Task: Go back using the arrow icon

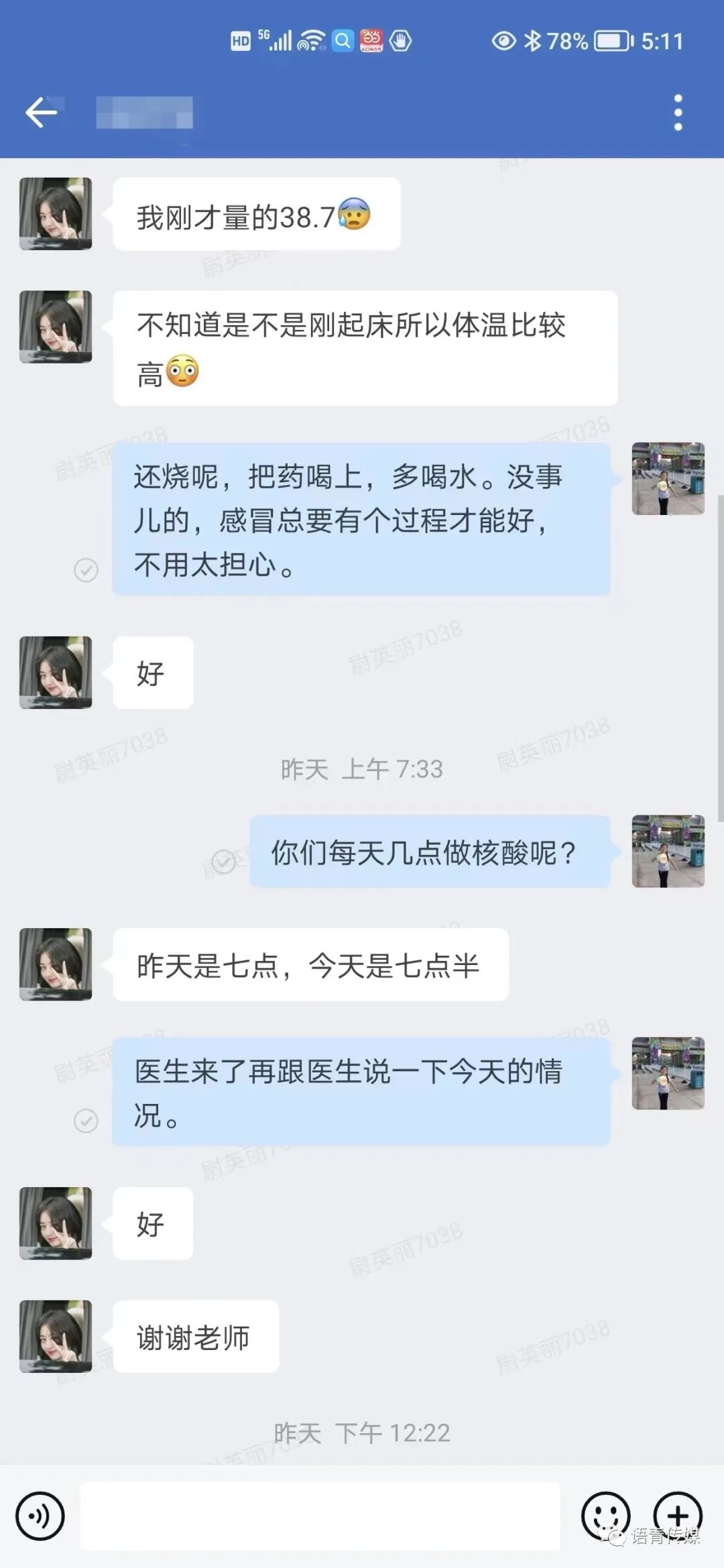Action: 42,112
